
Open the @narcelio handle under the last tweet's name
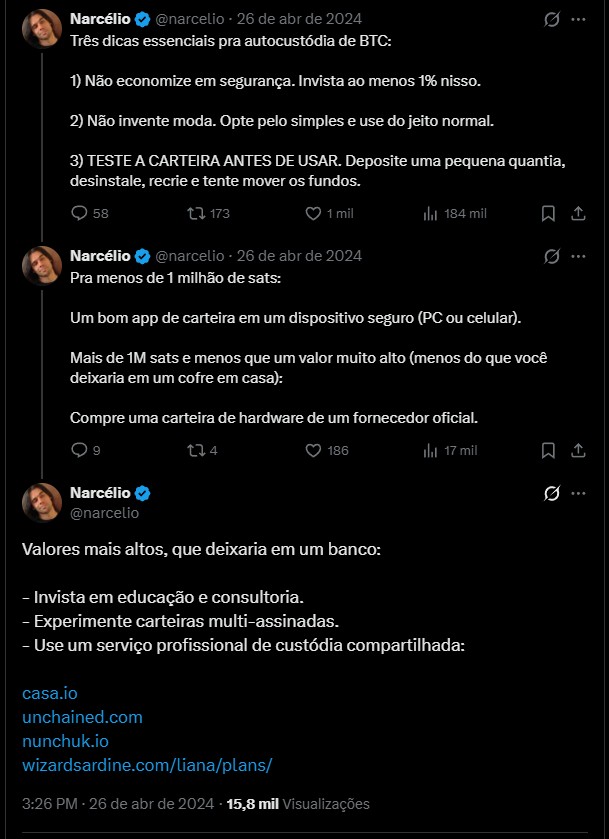coord(104,513)
